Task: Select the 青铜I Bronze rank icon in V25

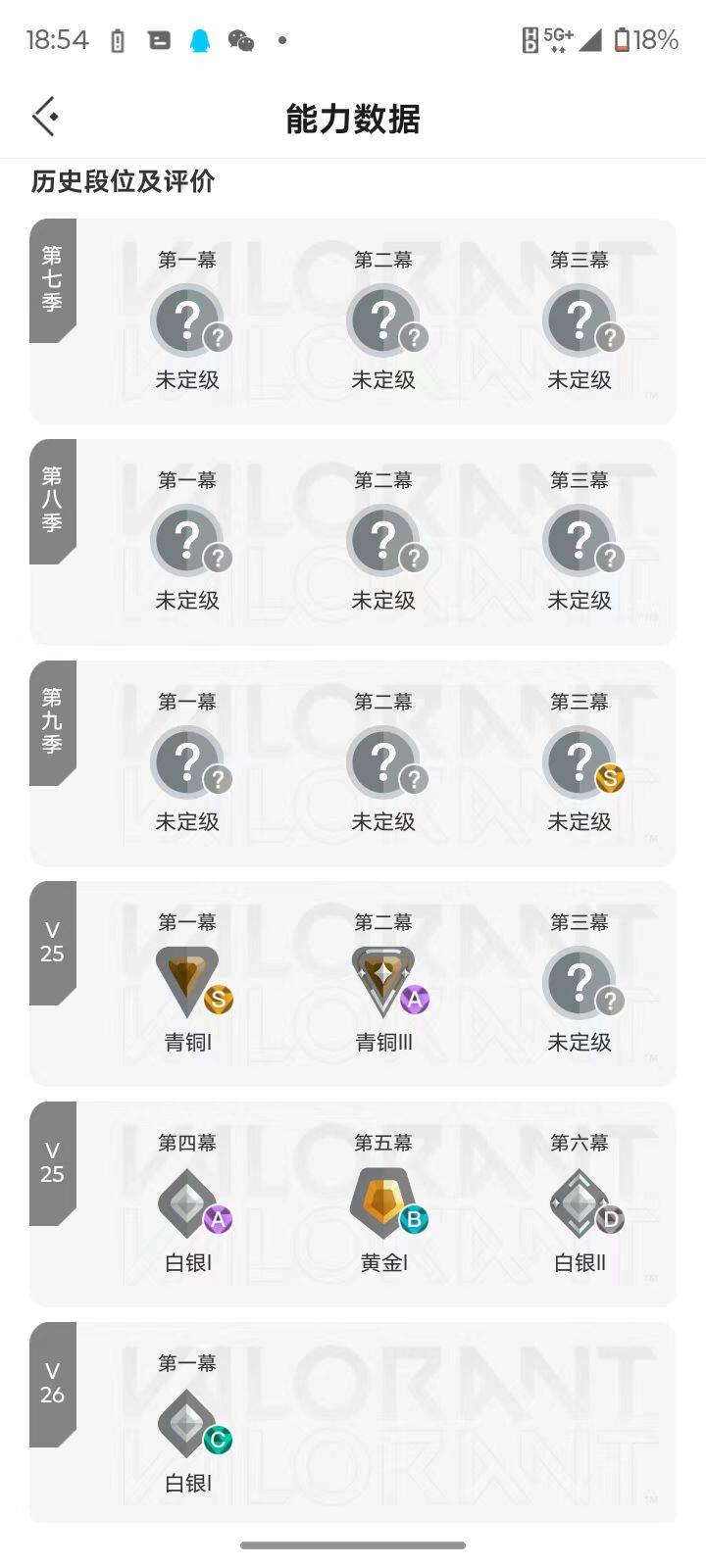Action: pyautogui.click(x=188, y=980)
